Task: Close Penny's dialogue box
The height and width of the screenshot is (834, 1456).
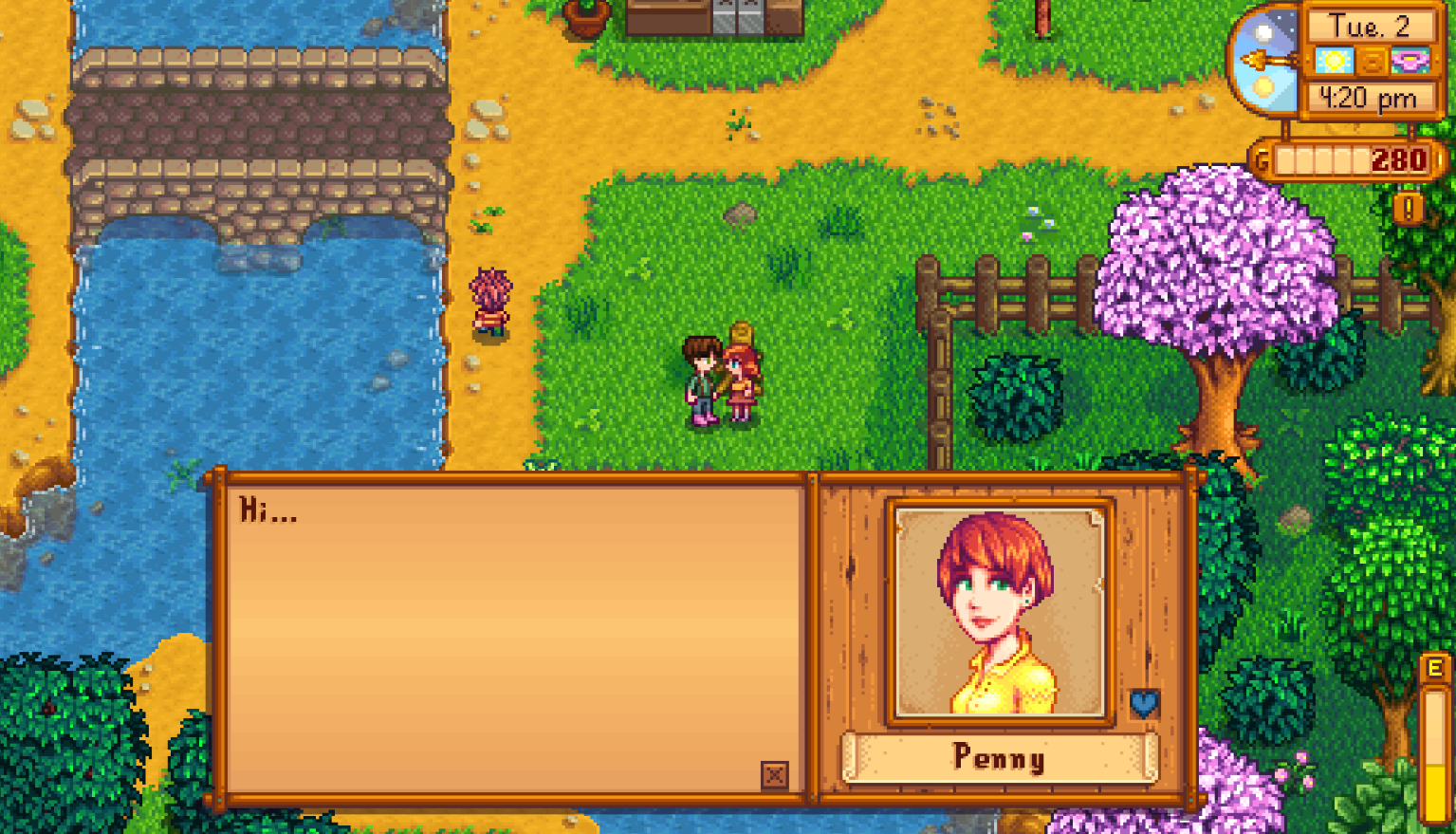Action: [774, 775]
